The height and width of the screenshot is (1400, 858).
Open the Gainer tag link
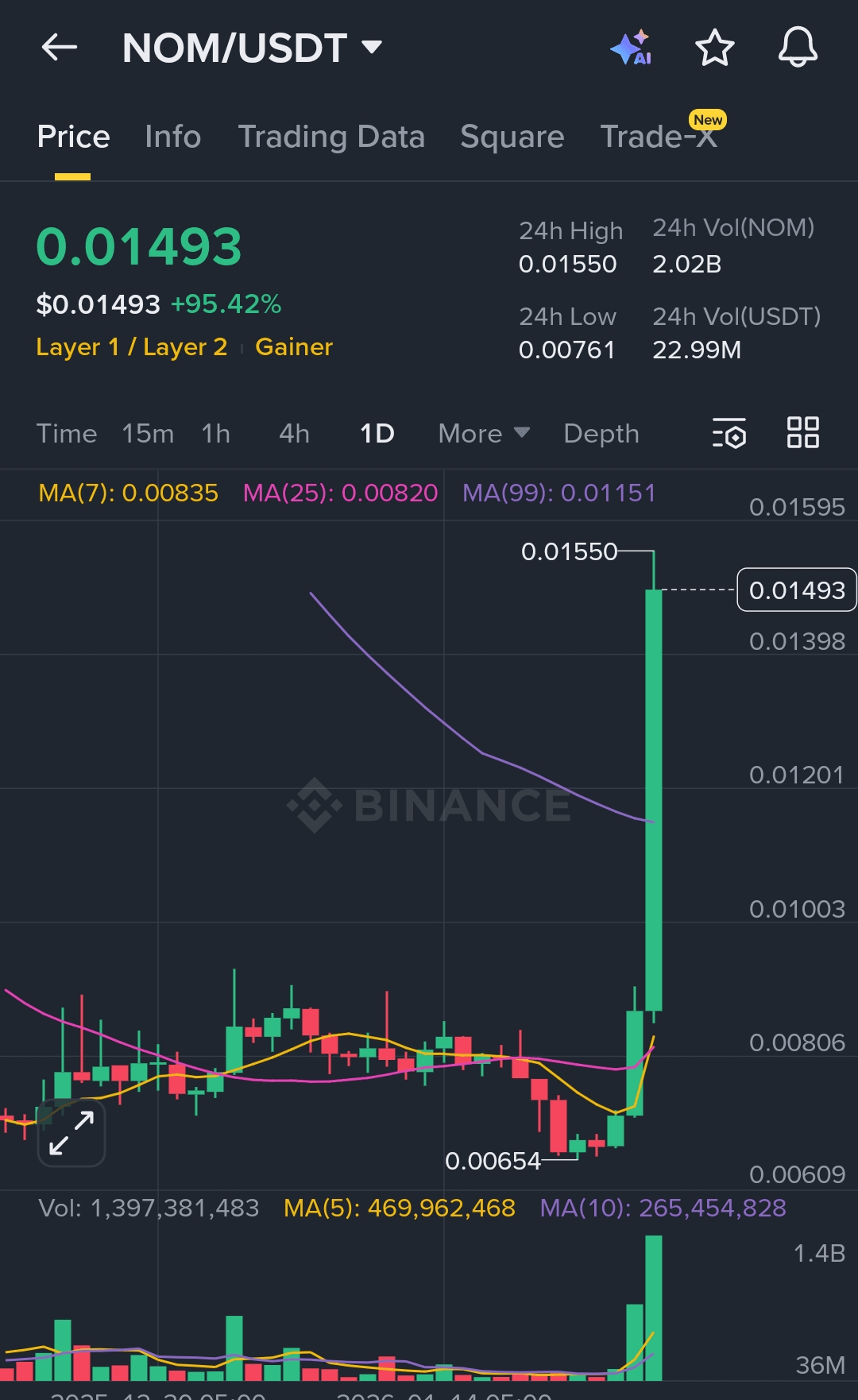(294, 347)
